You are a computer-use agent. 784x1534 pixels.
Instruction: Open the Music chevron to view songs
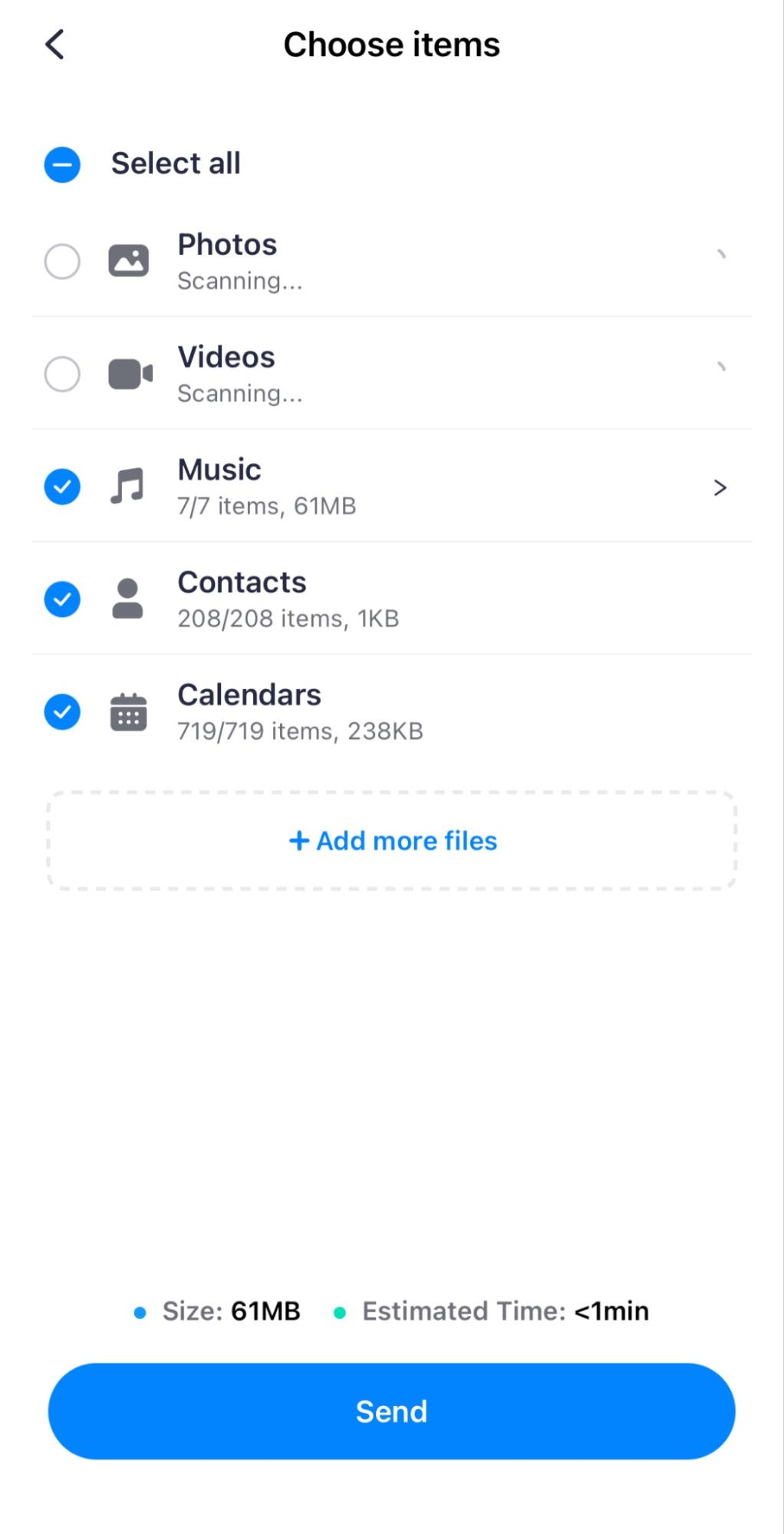tap(720, 487)
